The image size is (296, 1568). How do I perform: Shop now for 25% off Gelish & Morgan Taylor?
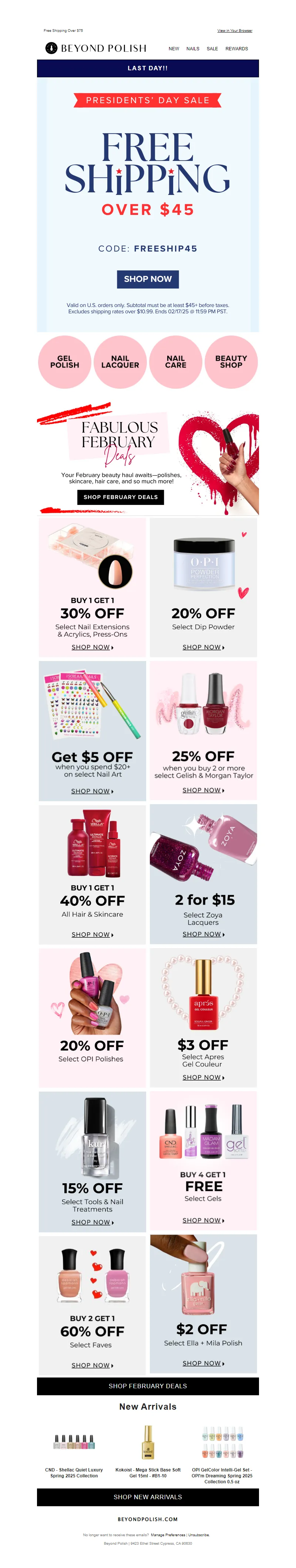pyautogui.click(x=203, y=790)
